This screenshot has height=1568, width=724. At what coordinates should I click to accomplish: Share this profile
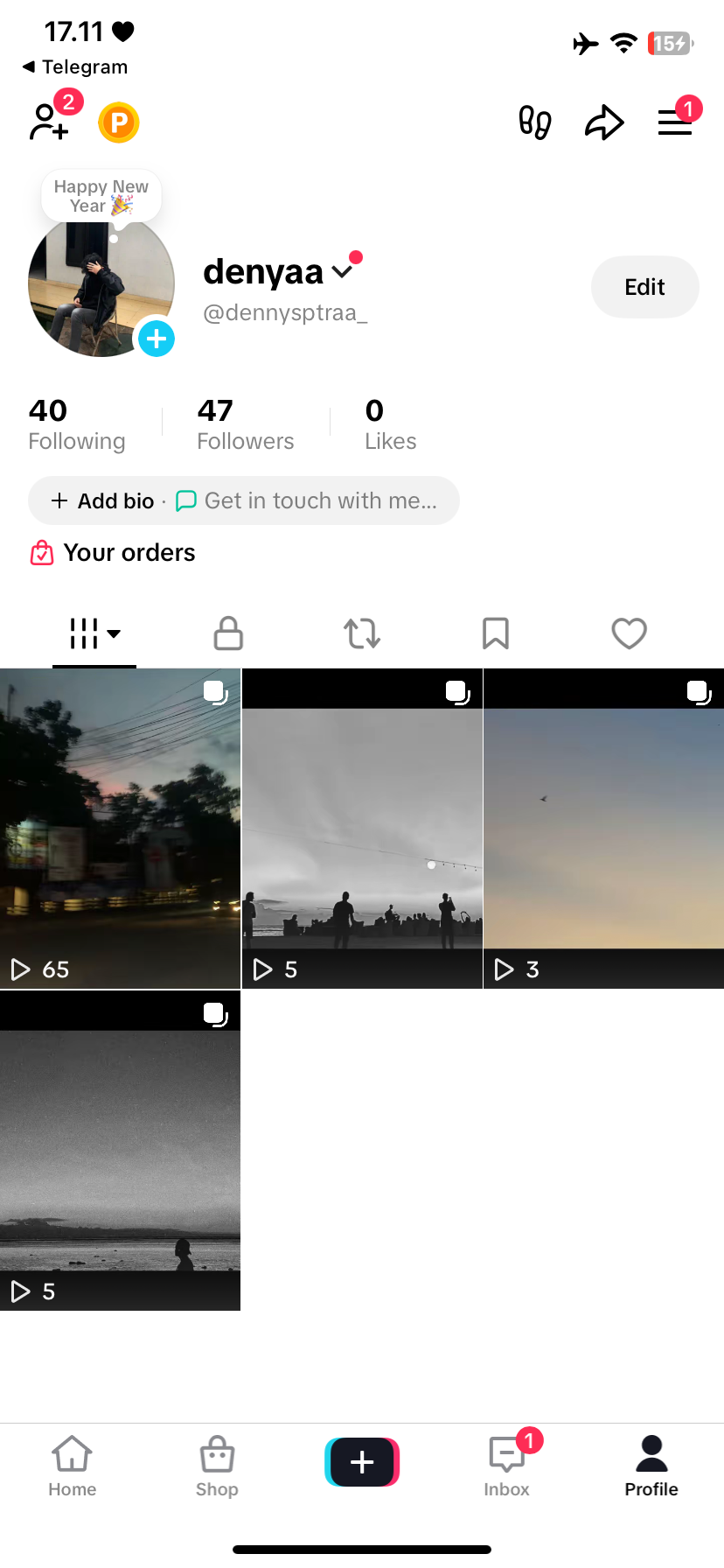click(604, 122)
